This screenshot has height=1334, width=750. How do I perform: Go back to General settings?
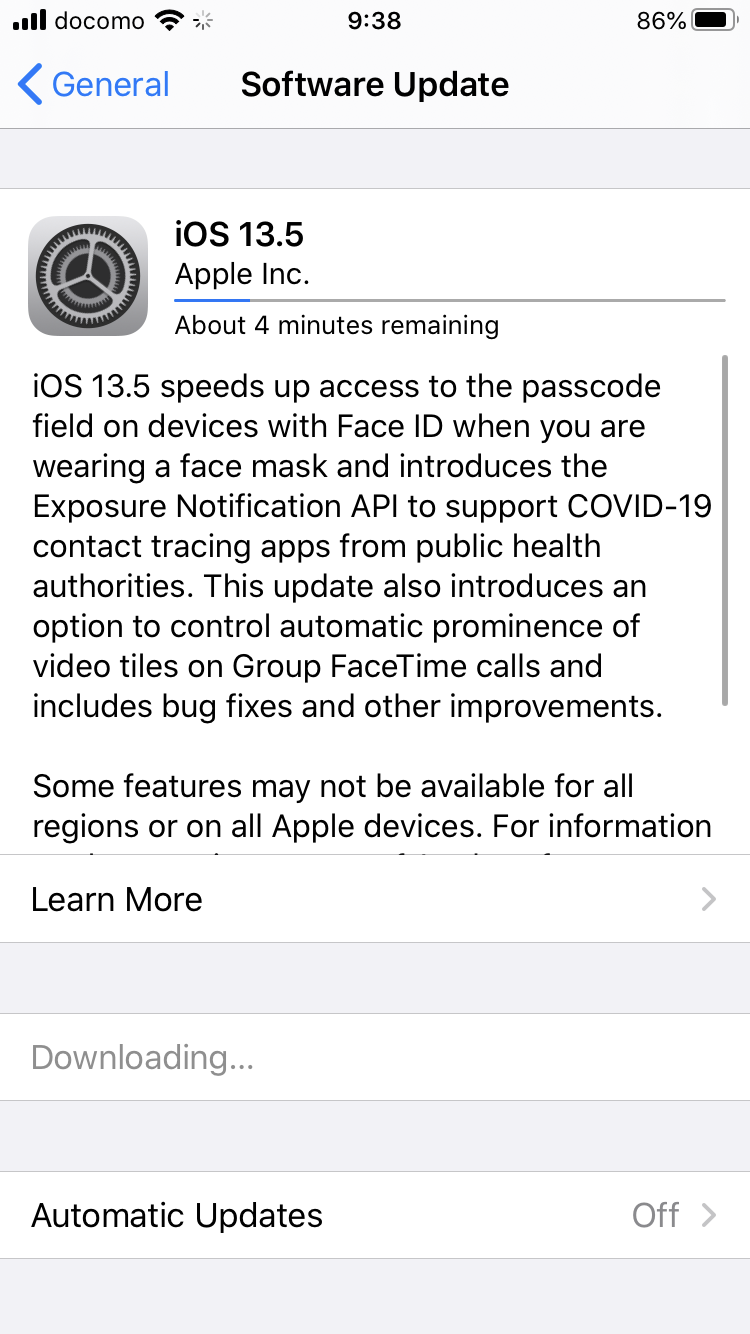[x=94, y=85]
